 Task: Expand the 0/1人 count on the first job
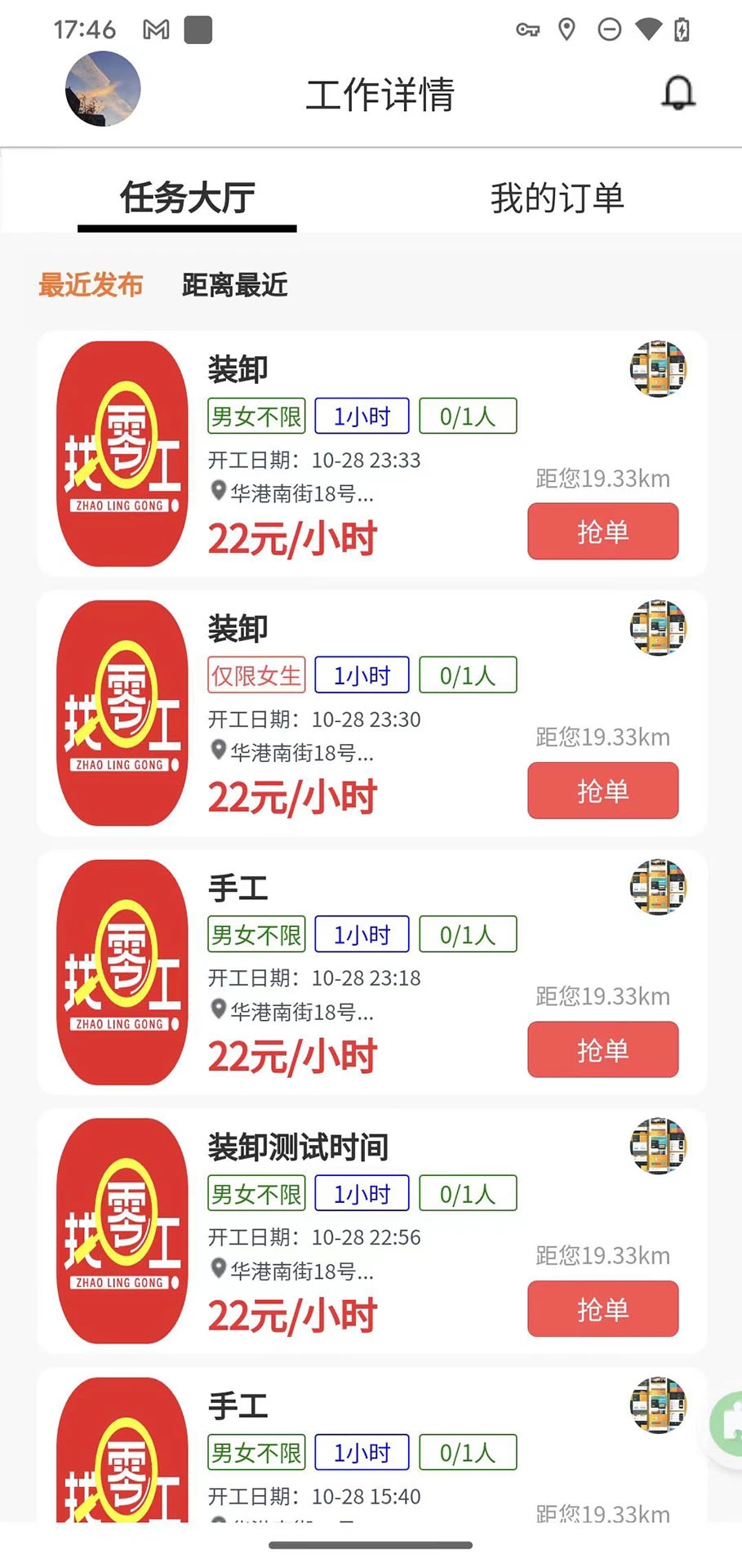click(x=467, y=416)
